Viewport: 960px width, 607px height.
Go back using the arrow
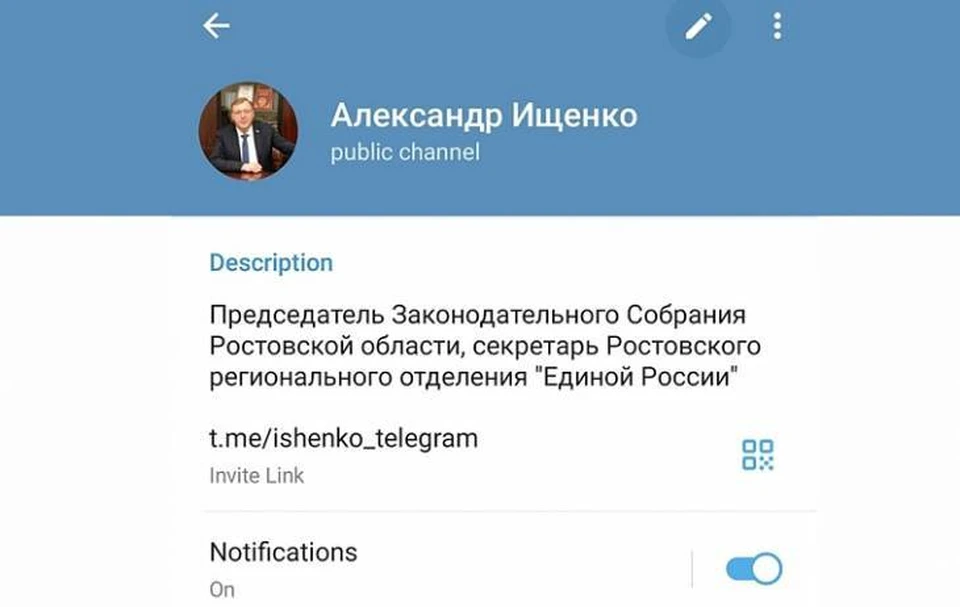(x=216, y=26)
